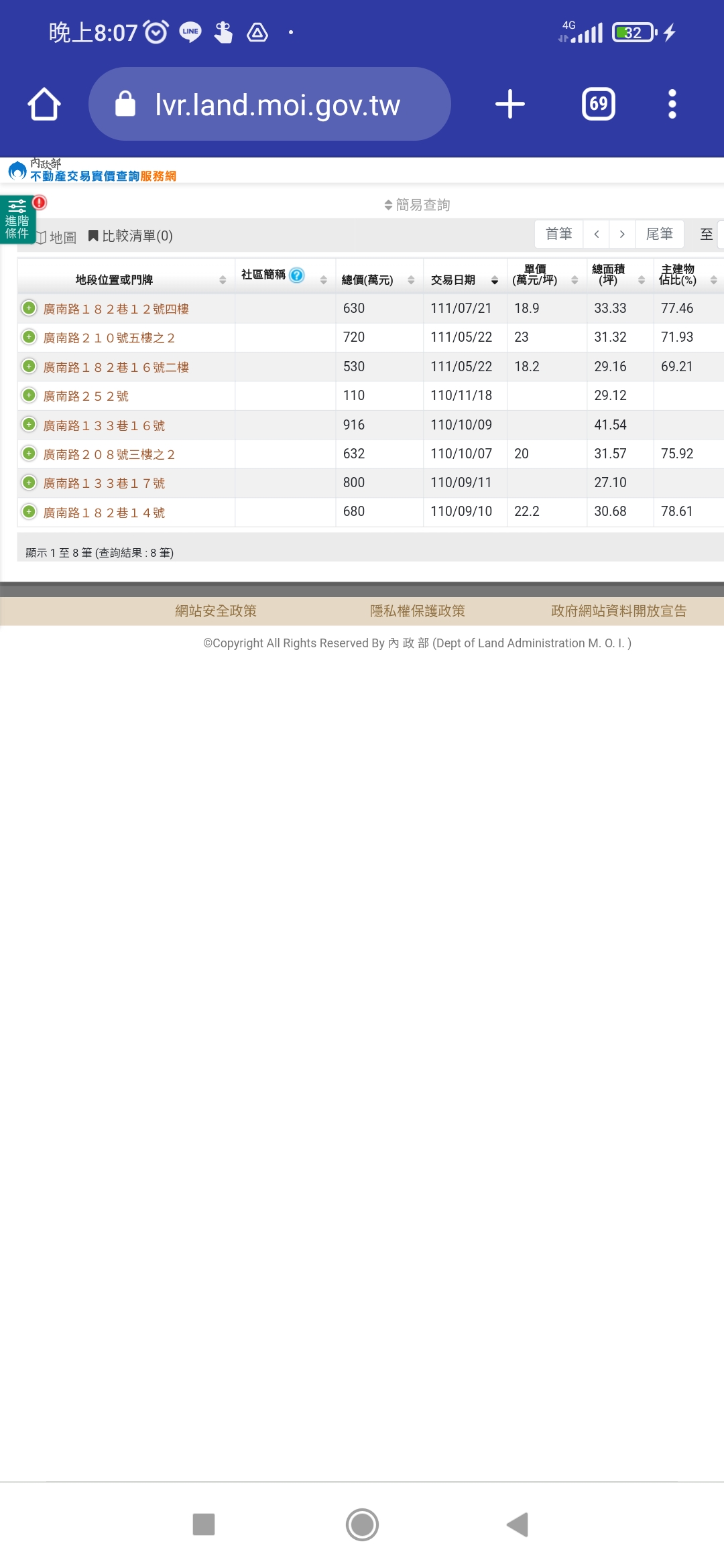Sort by 交易日期 column
This screenshot has height=1568, width=724.
point(465,279)
